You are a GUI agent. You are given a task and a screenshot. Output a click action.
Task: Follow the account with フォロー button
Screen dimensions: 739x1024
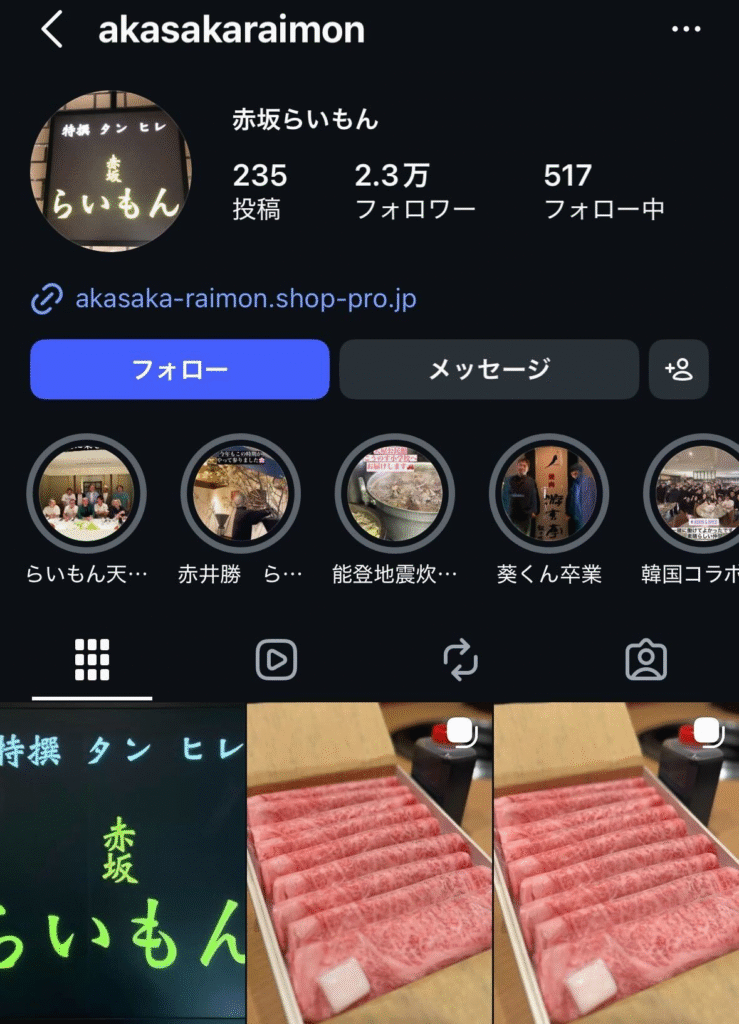point(180,369)
